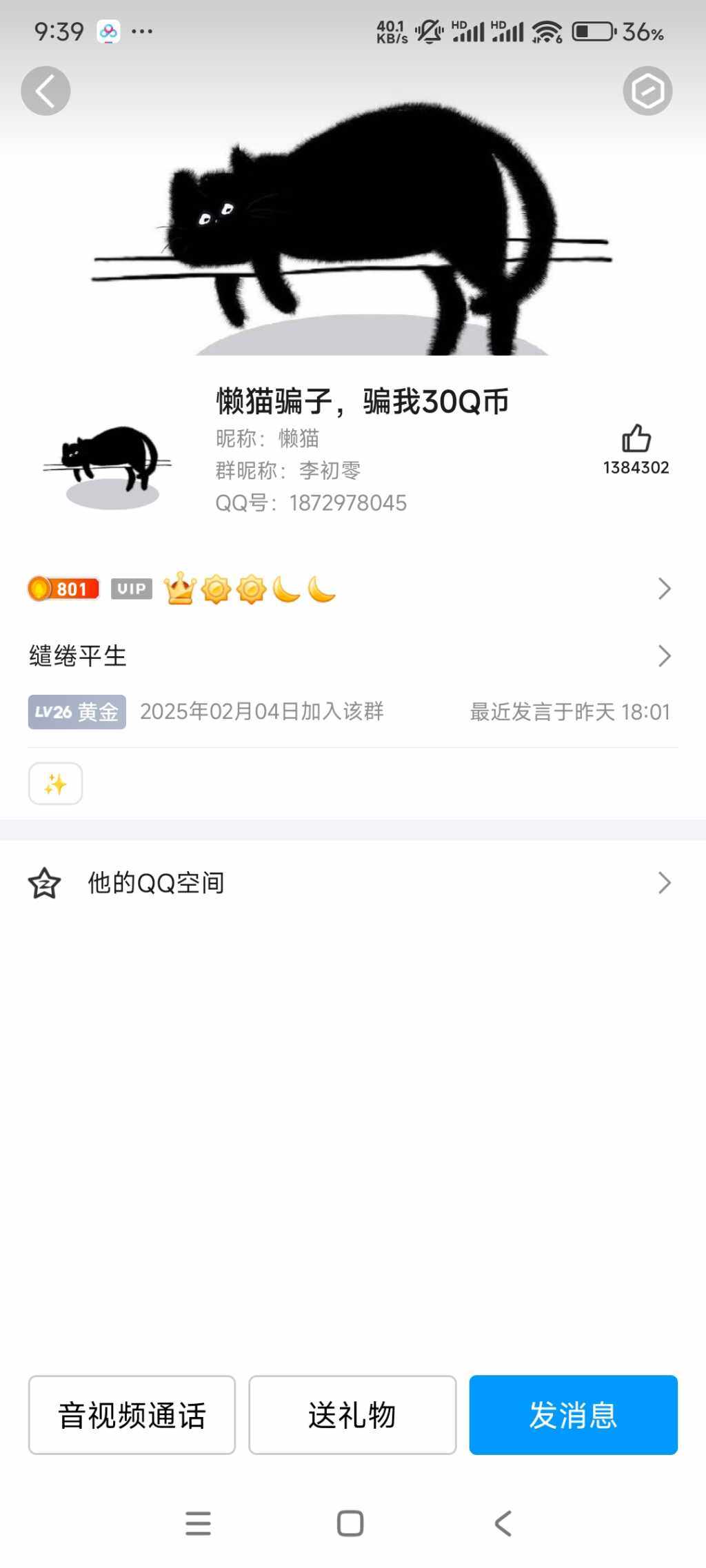Screen dimensions: 706x1568
Task: Open the 缱绻平生 row
Action: pos(352,656)
